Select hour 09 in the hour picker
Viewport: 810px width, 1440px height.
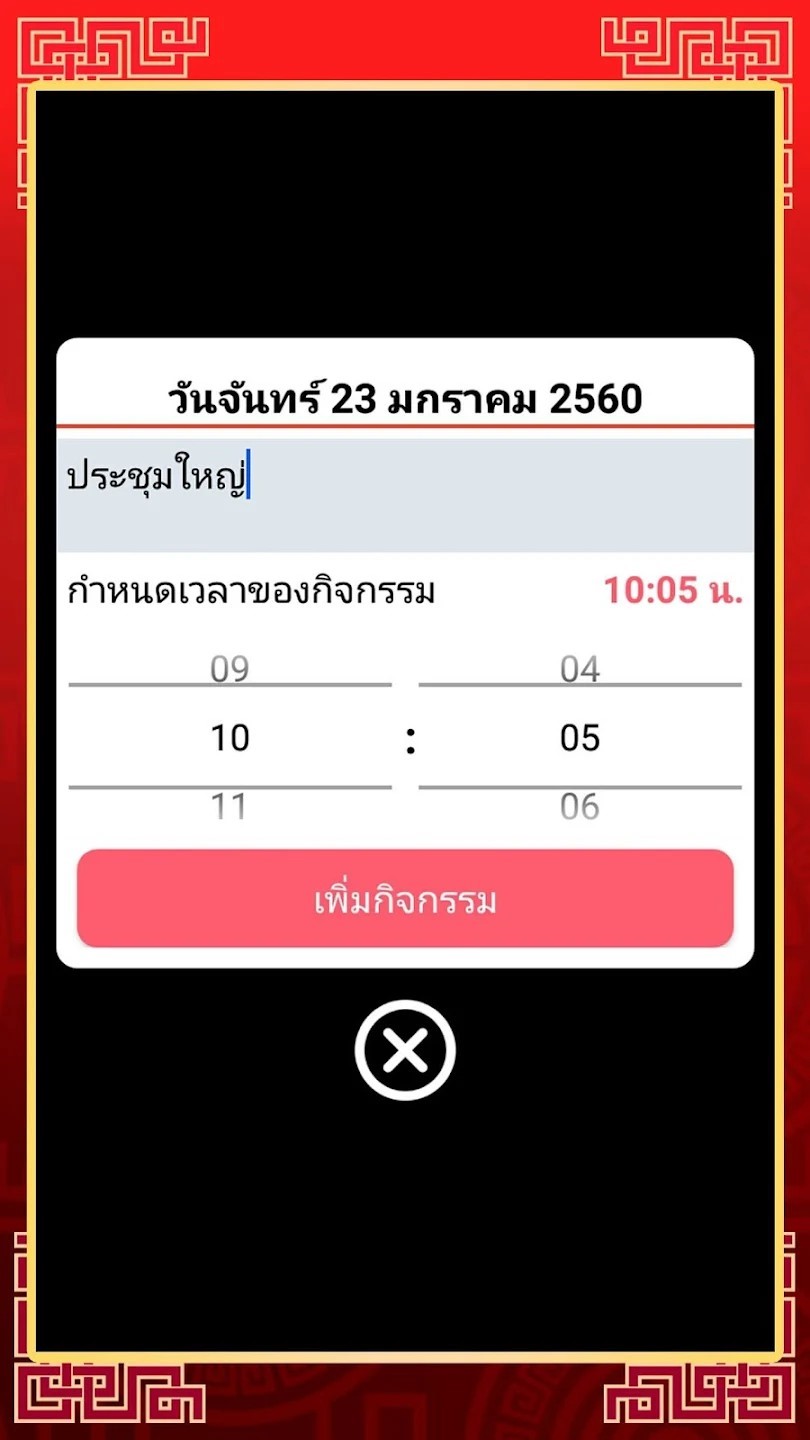point(230,669)
